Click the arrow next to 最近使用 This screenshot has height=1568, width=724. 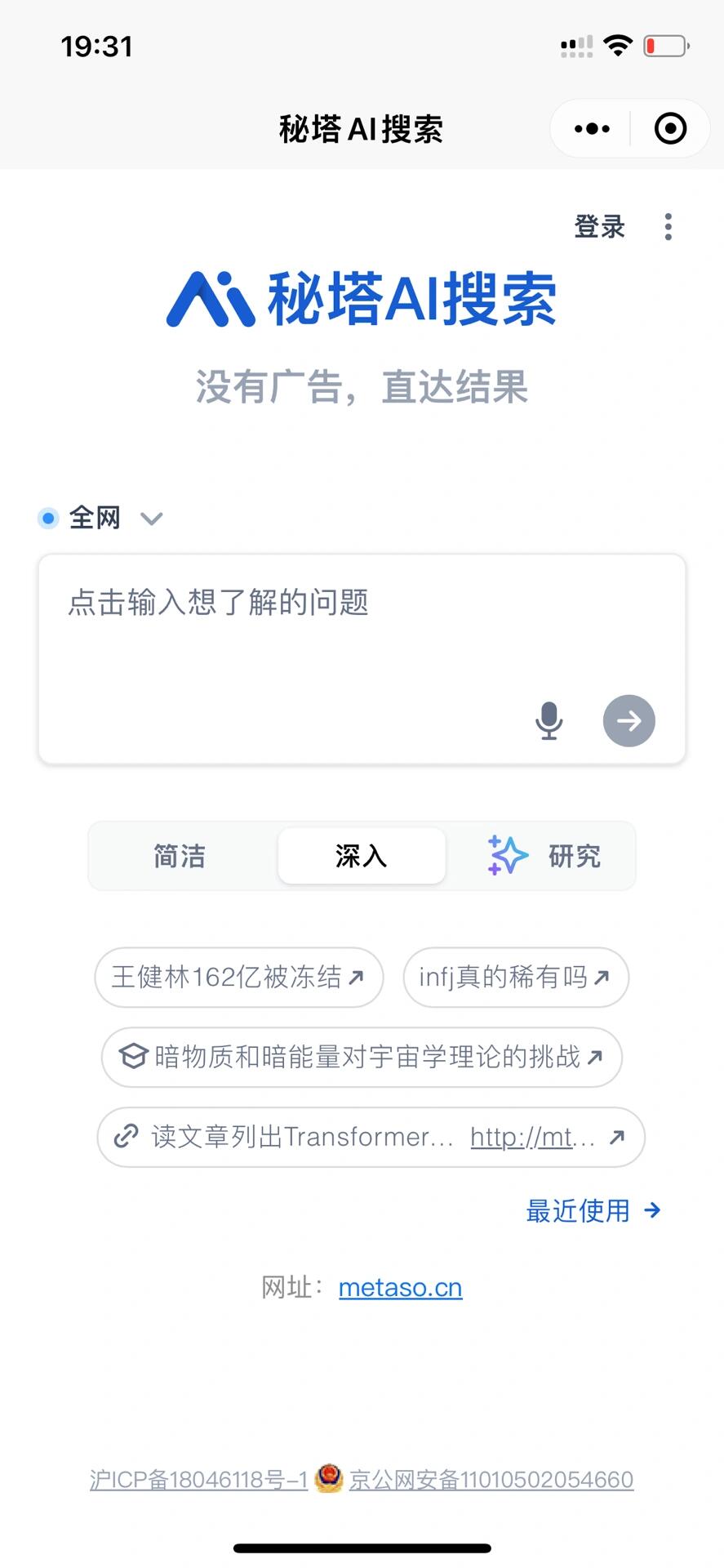pos(651,1210)
